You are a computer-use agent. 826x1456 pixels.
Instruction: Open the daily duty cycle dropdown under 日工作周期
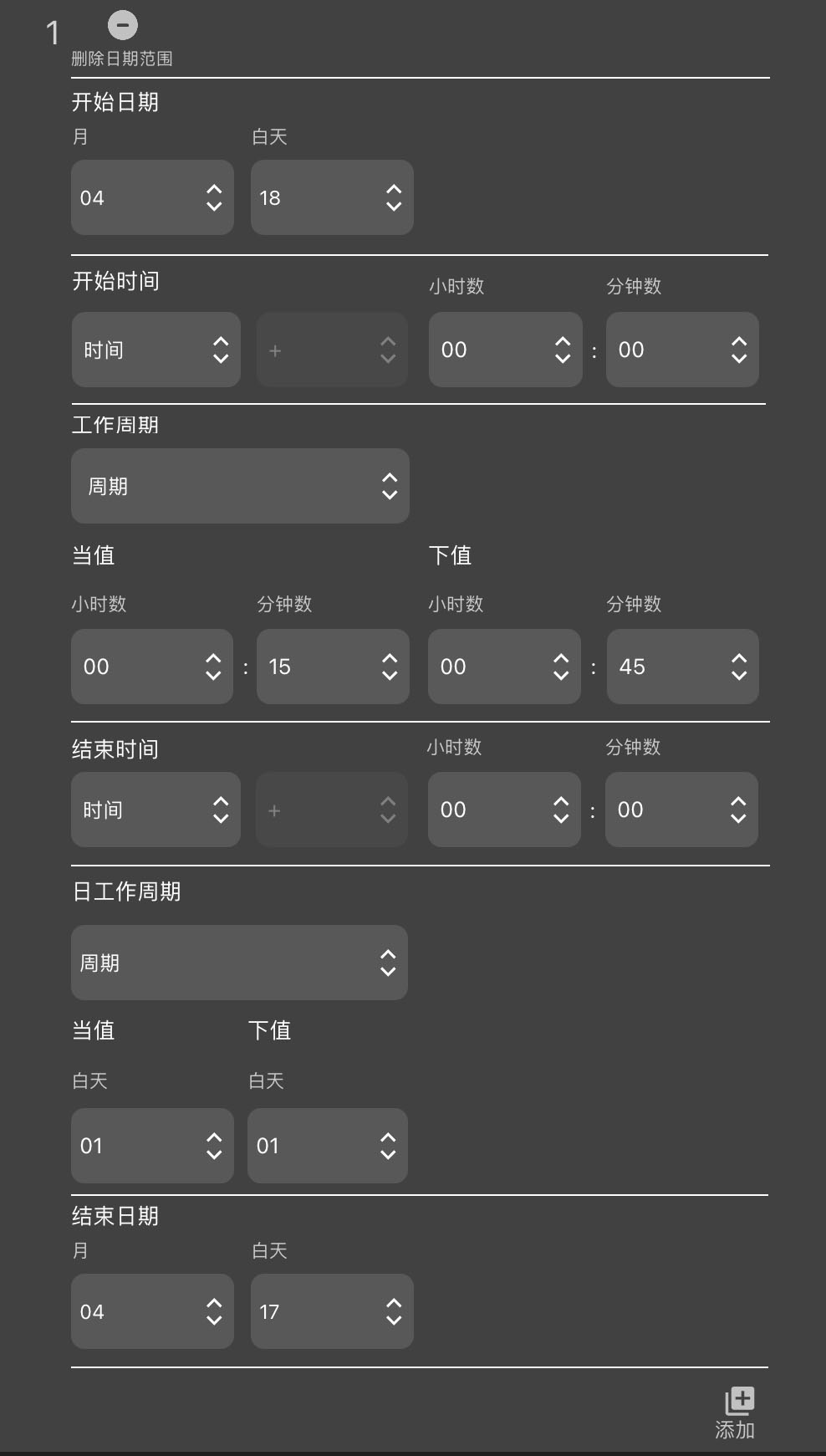[239, 963]
